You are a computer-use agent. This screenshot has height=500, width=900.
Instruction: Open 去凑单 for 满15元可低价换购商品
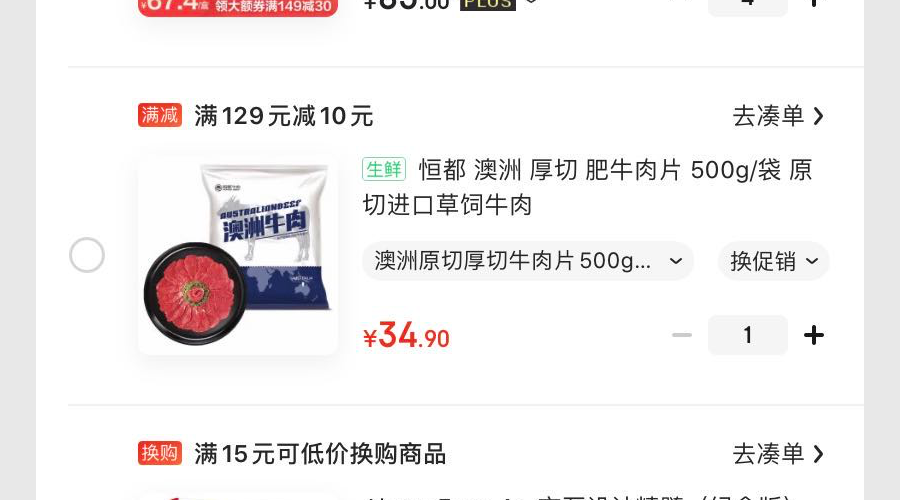coord(778,454)
